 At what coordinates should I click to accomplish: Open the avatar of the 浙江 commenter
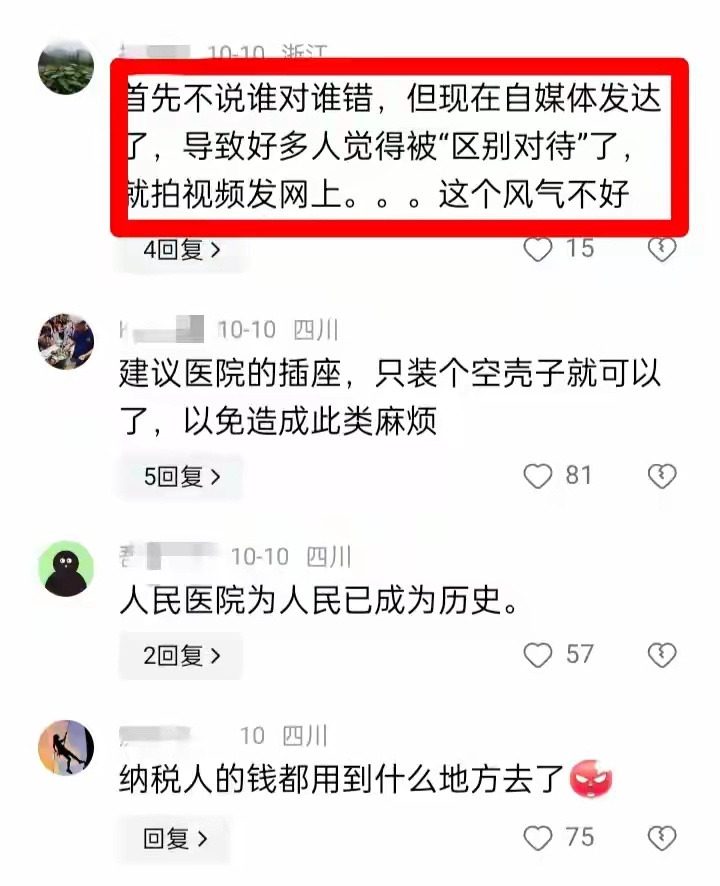66,69
